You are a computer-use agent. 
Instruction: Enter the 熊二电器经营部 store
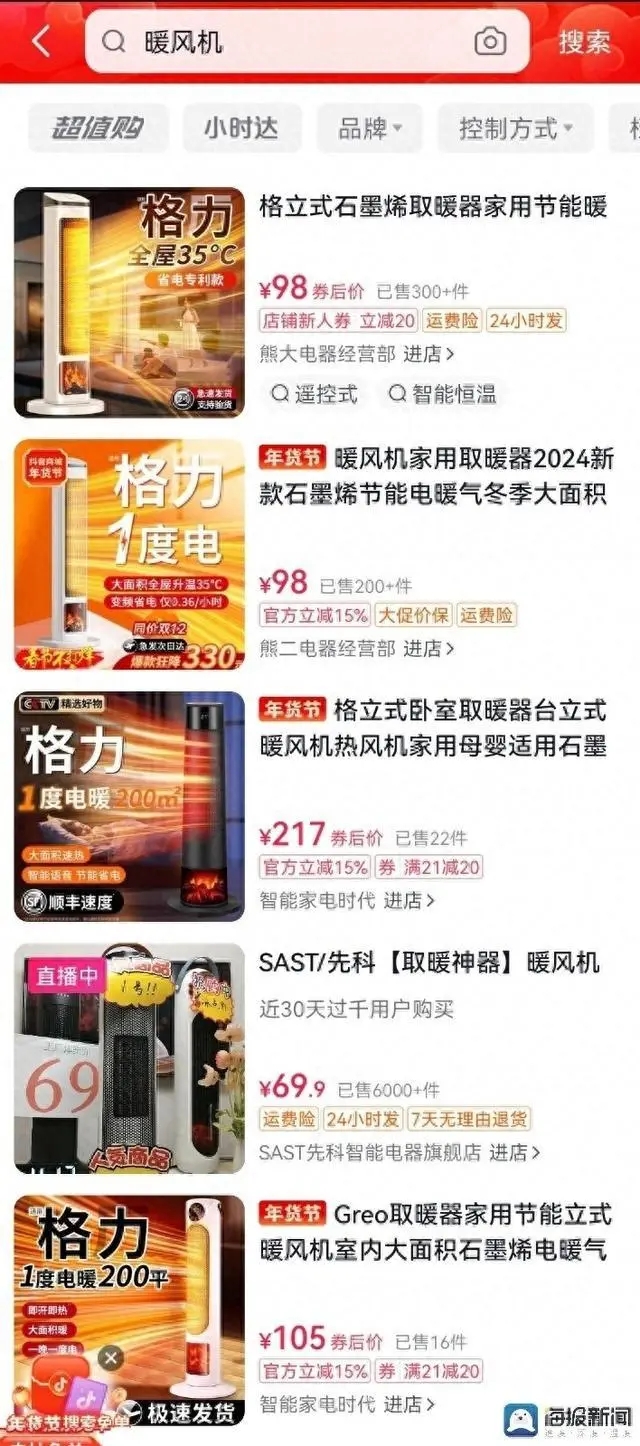click(357, 648)
